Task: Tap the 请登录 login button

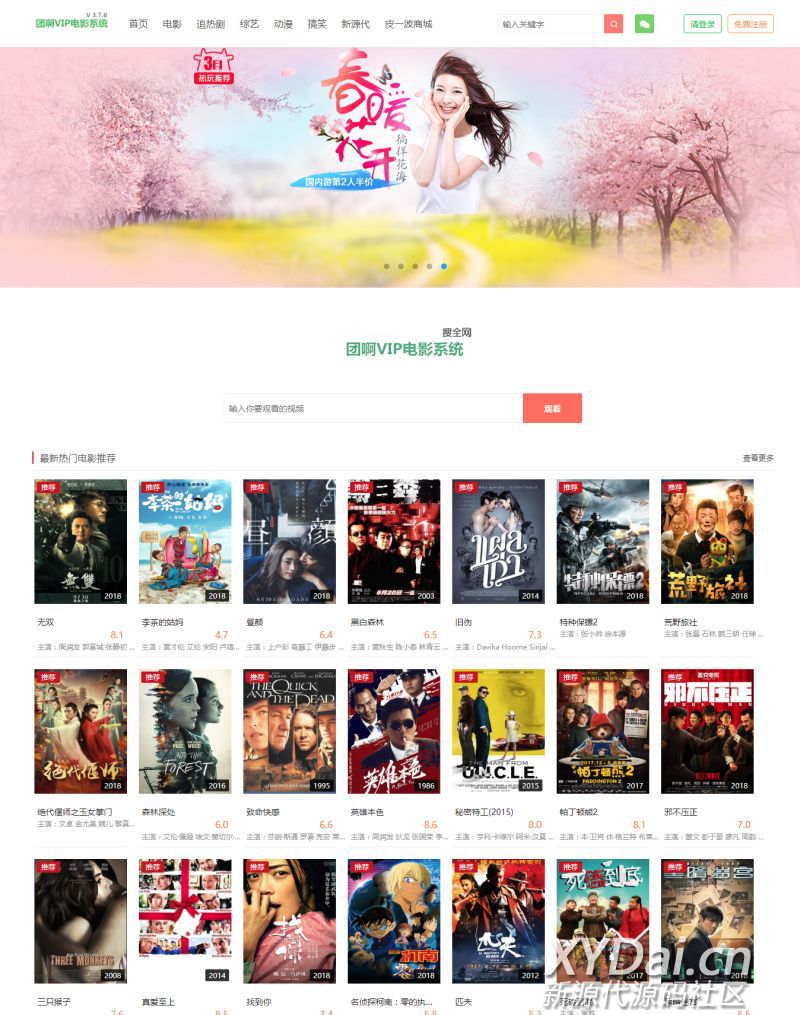Action: pos(702,24)
